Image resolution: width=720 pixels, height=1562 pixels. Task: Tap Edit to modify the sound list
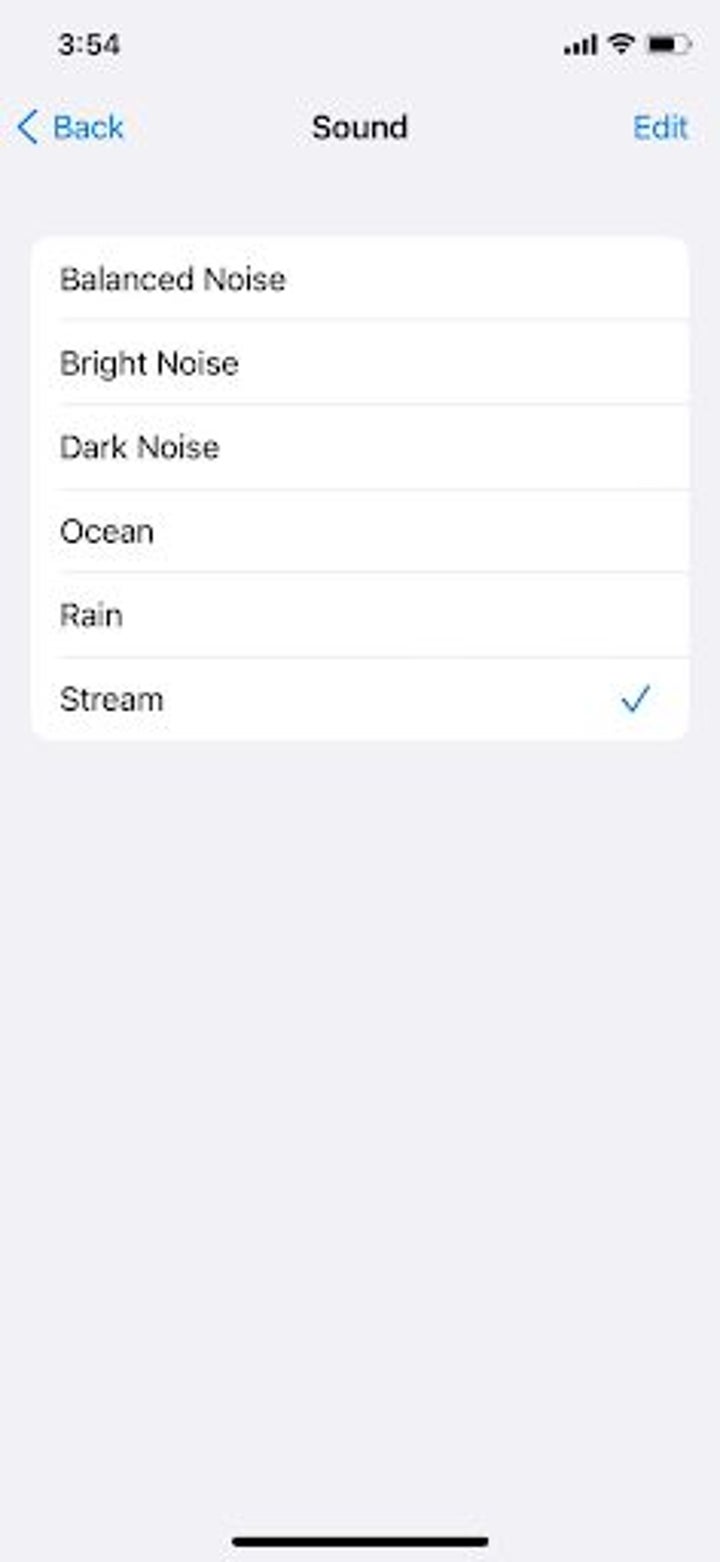click(x=659, y=127)
